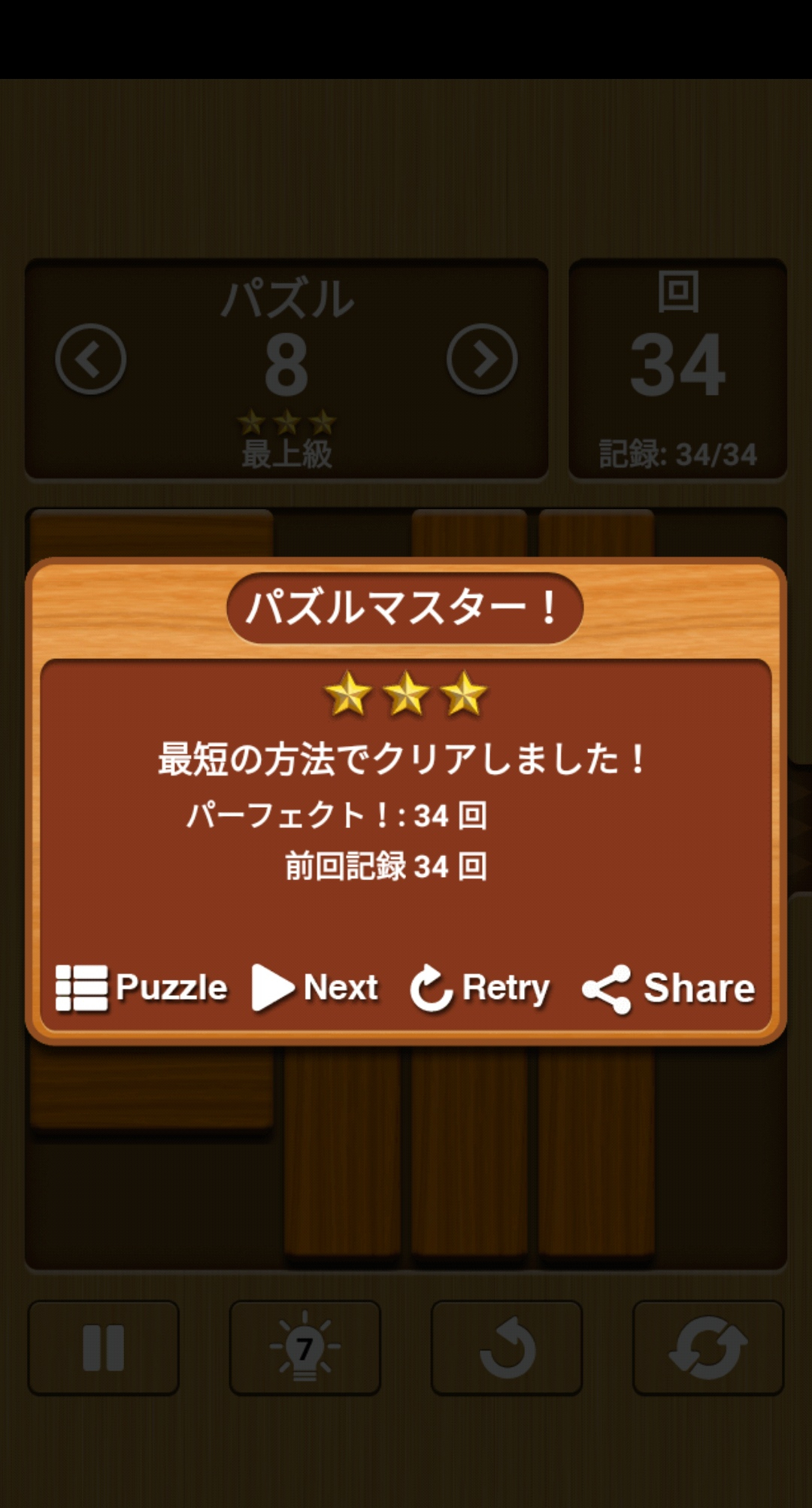Pause the game
The image size is (812, 1508).
[x=104, y=1348]
